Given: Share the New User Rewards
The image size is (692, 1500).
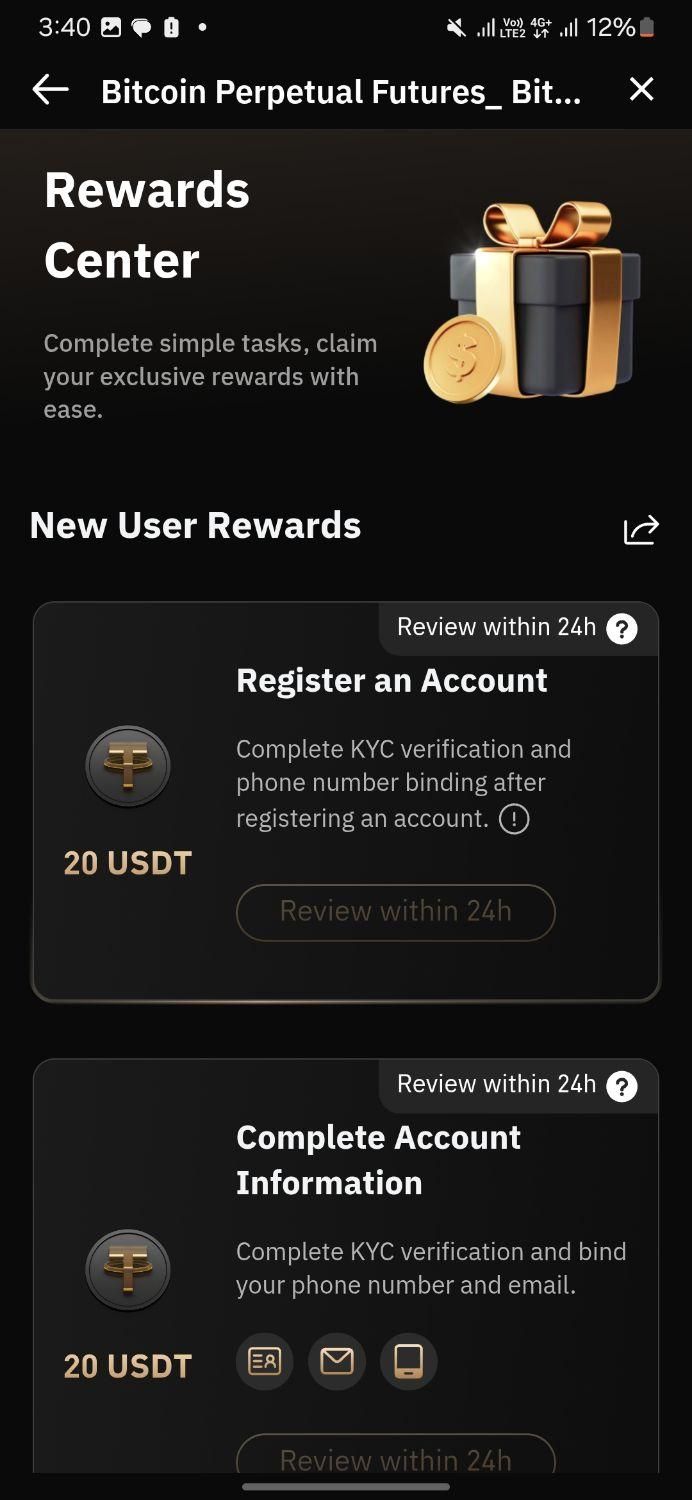Looking at the screenshot, I should tap(641, 529).
